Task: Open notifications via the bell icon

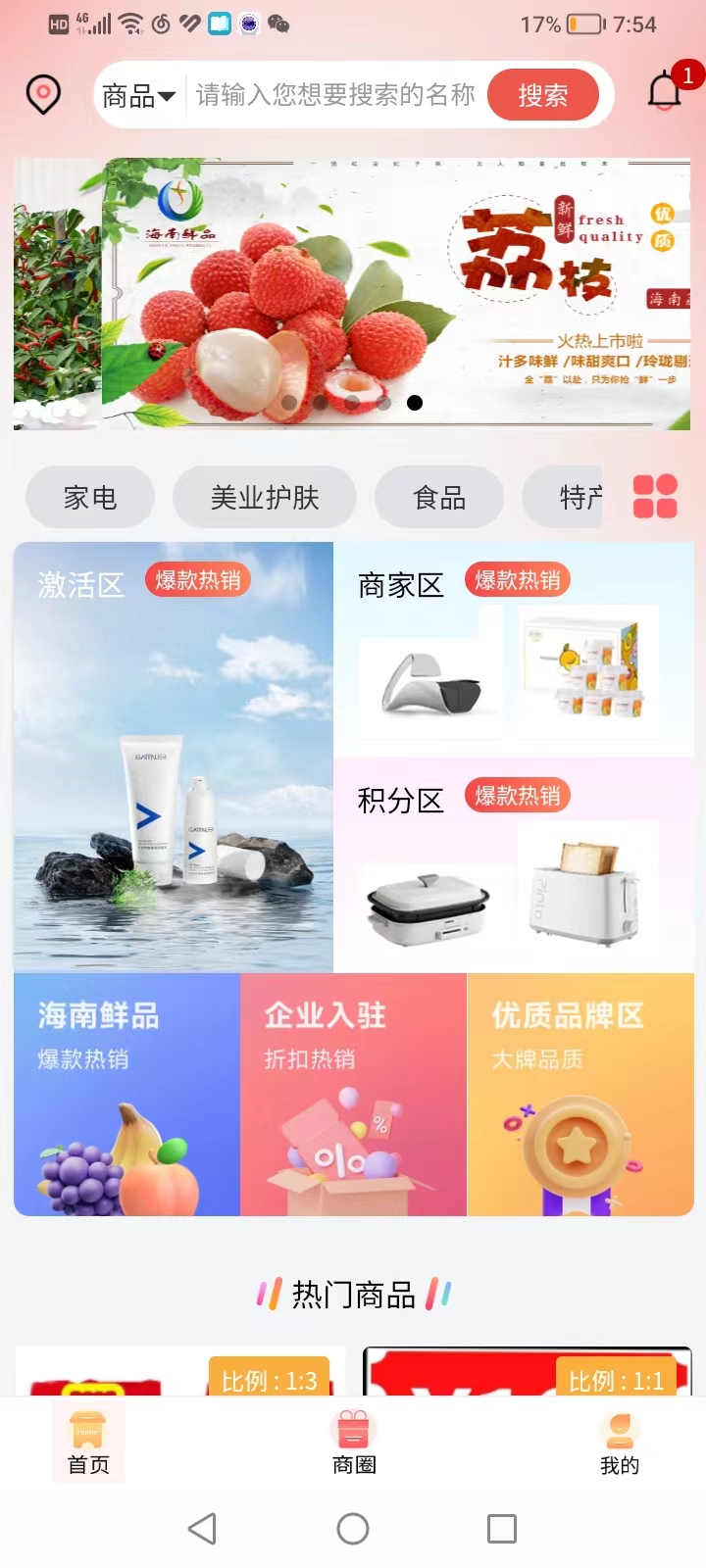Action: coord(665,90)
